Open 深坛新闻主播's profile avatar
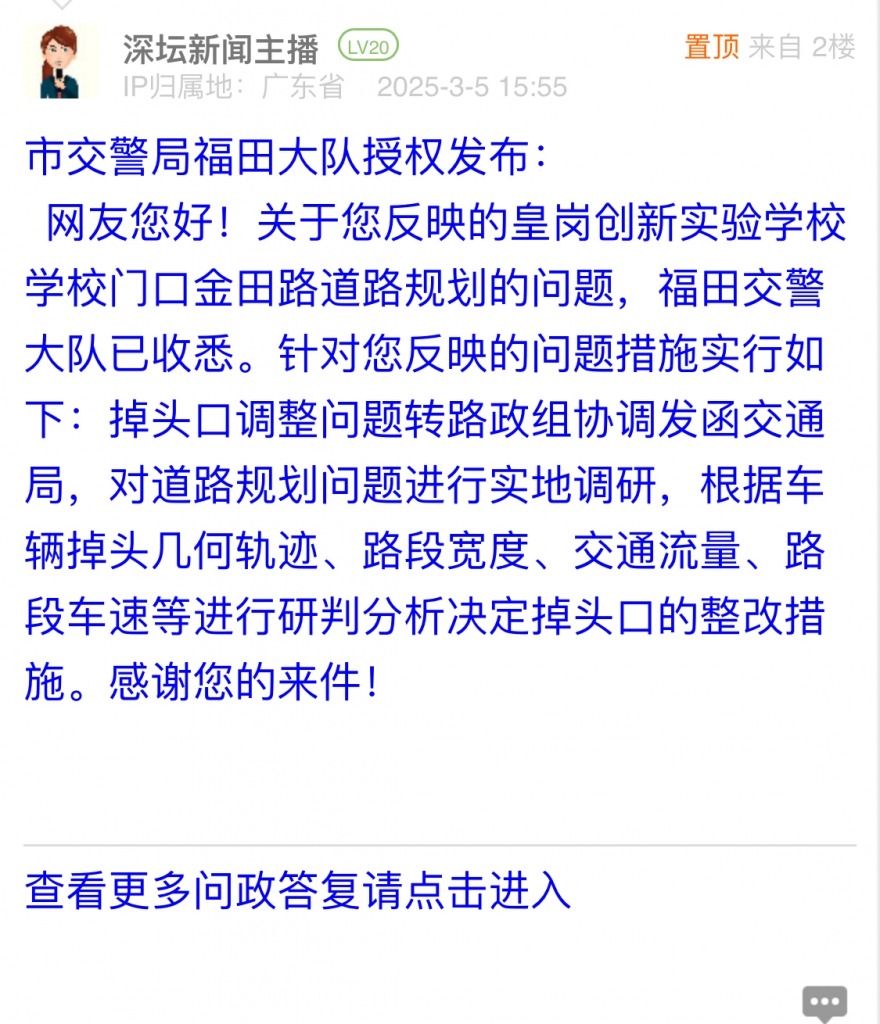Screen dimensions: 880x1024 tap(62, 63)
